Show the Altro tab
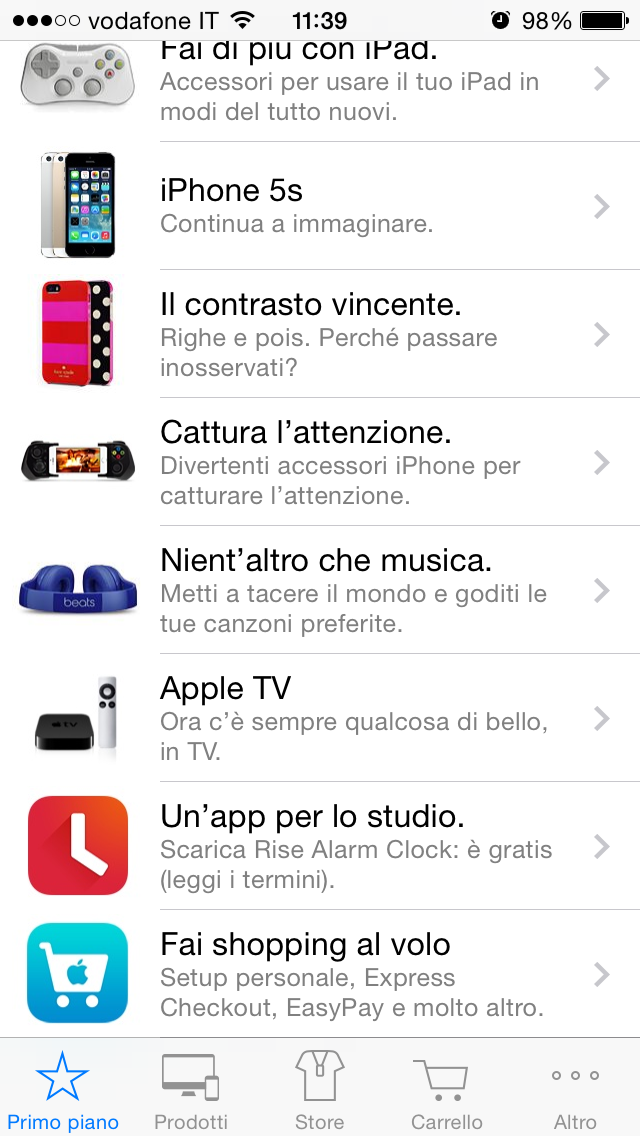Image resolution: width=640 pixels, height=1136 pixels. [x=575, y=1088]
